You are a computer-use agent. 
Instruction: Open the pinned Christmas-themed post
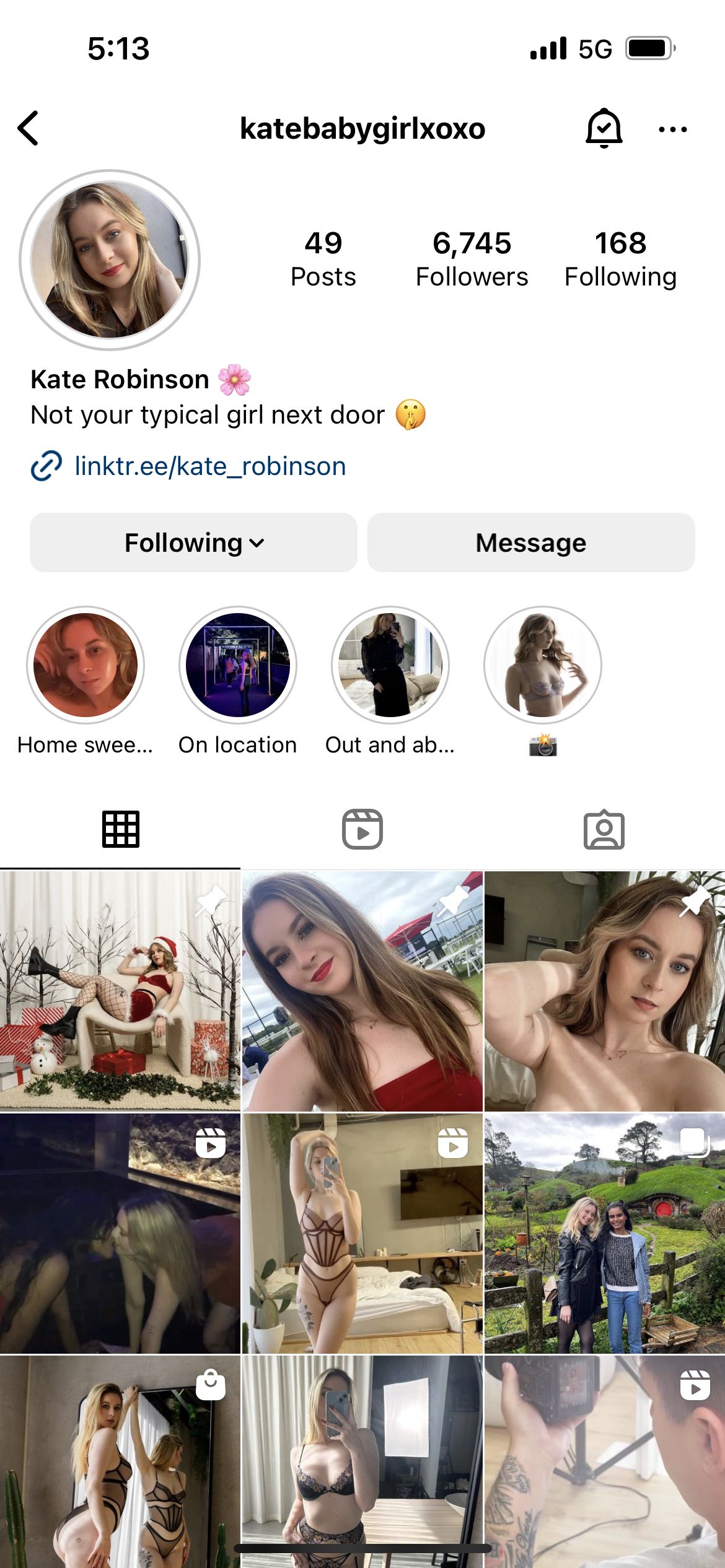tap(120, 990)
